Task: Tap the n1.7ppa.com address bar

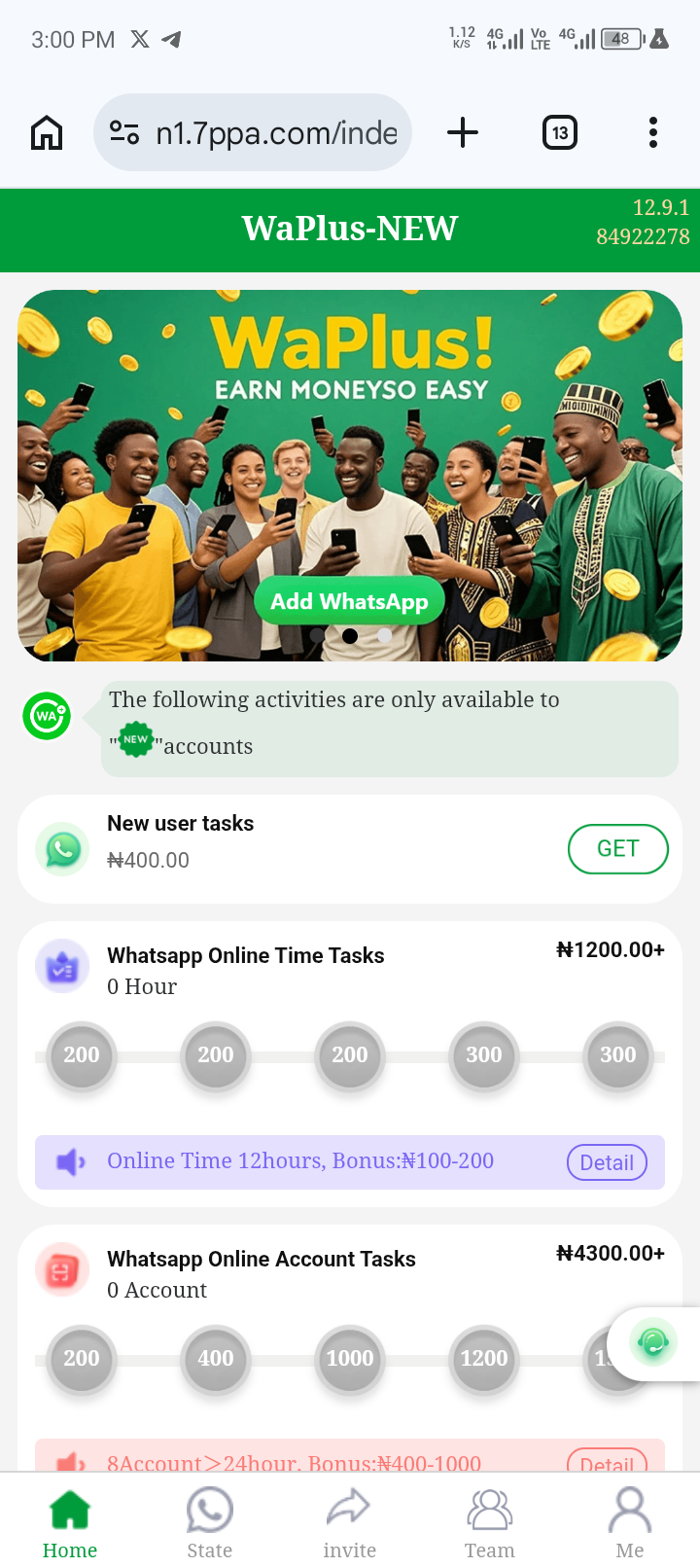Action: [253, 132]
